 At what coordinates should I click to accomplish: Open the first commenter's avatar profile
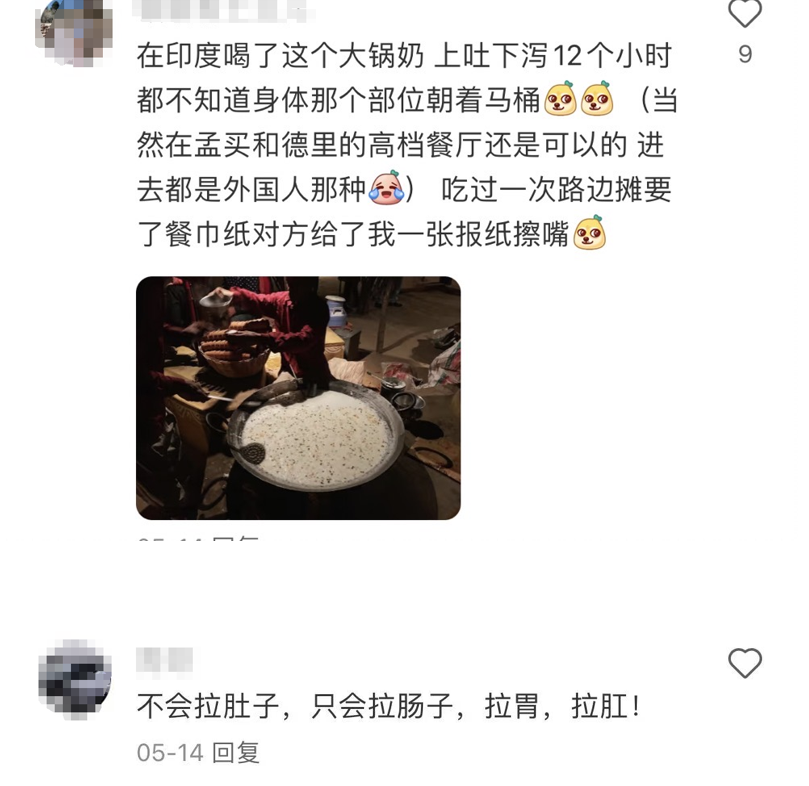point(73,30)
